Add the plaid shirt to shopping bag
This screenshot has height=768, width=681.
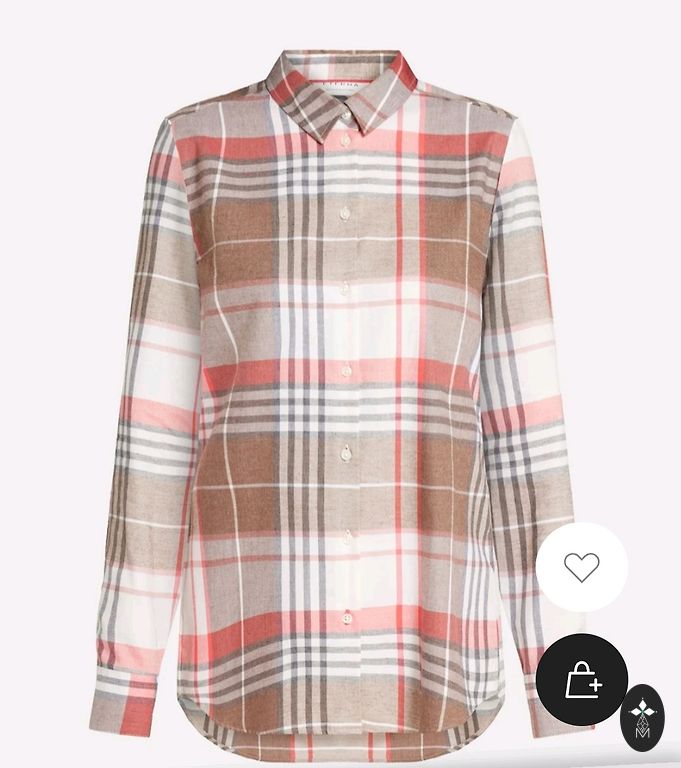click(x=581, y=680)
